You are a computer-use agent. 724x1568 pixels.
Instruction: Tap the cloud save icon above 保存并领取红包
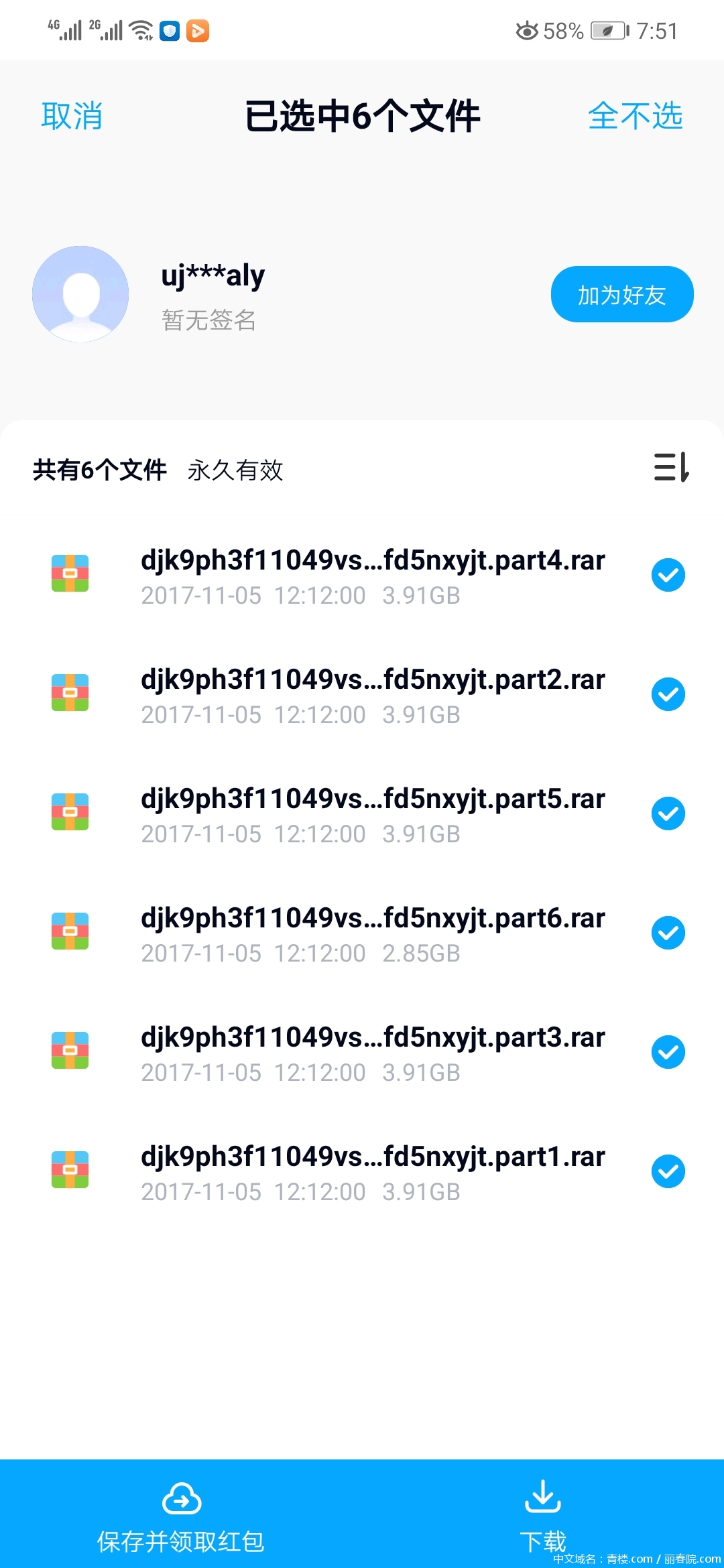(181, 1500)
